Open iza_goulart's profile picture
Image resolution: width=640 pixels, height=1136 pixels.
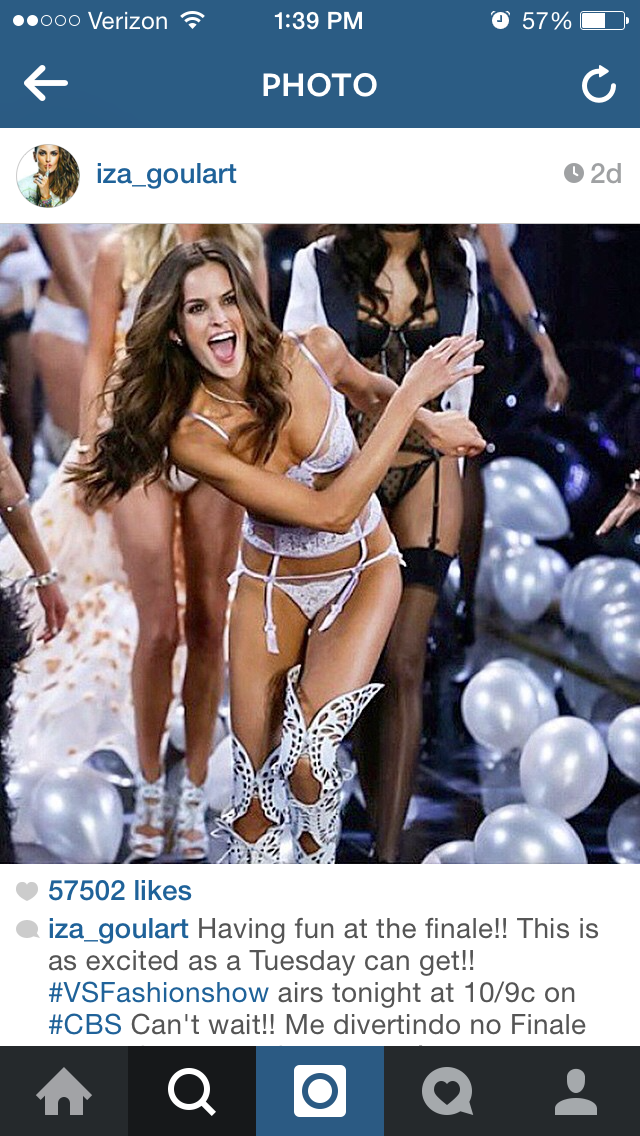pos(48,175)
